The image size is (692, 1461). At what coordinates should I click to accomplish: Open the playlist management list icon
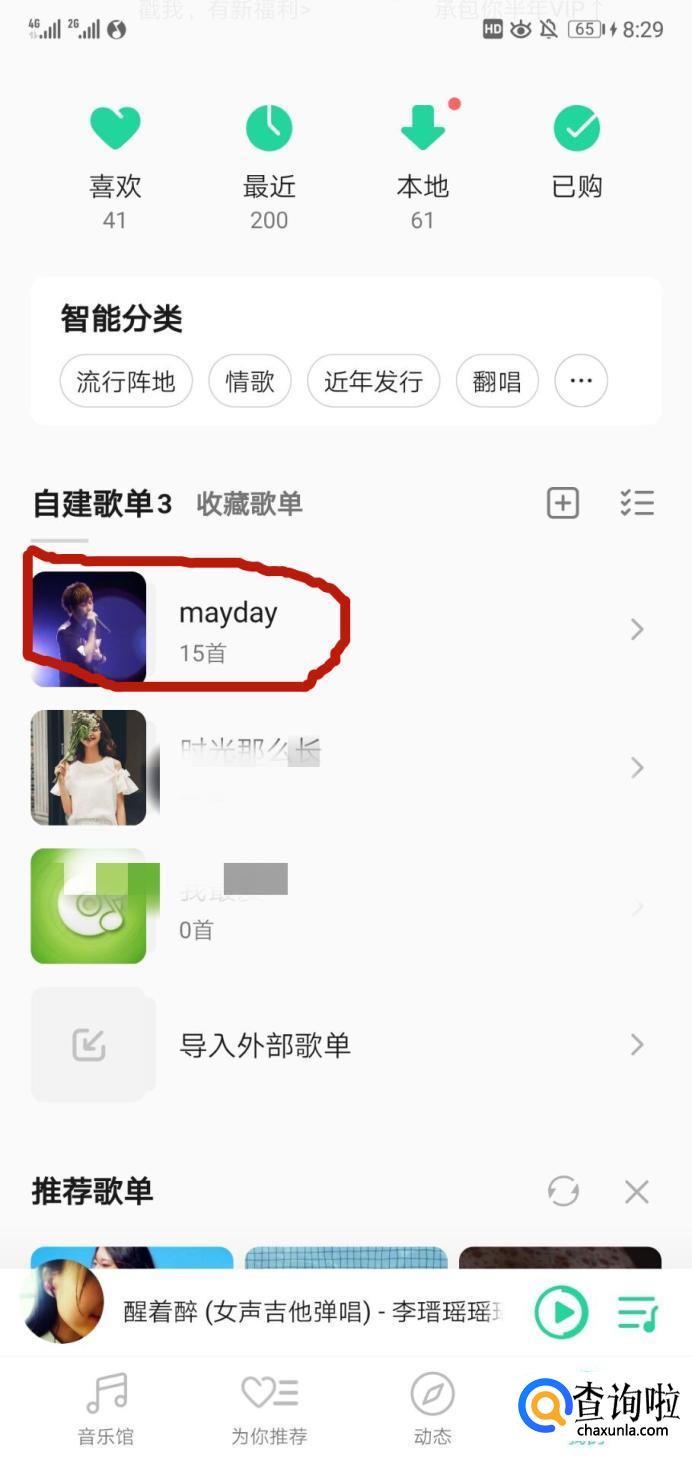coord(636,503)
